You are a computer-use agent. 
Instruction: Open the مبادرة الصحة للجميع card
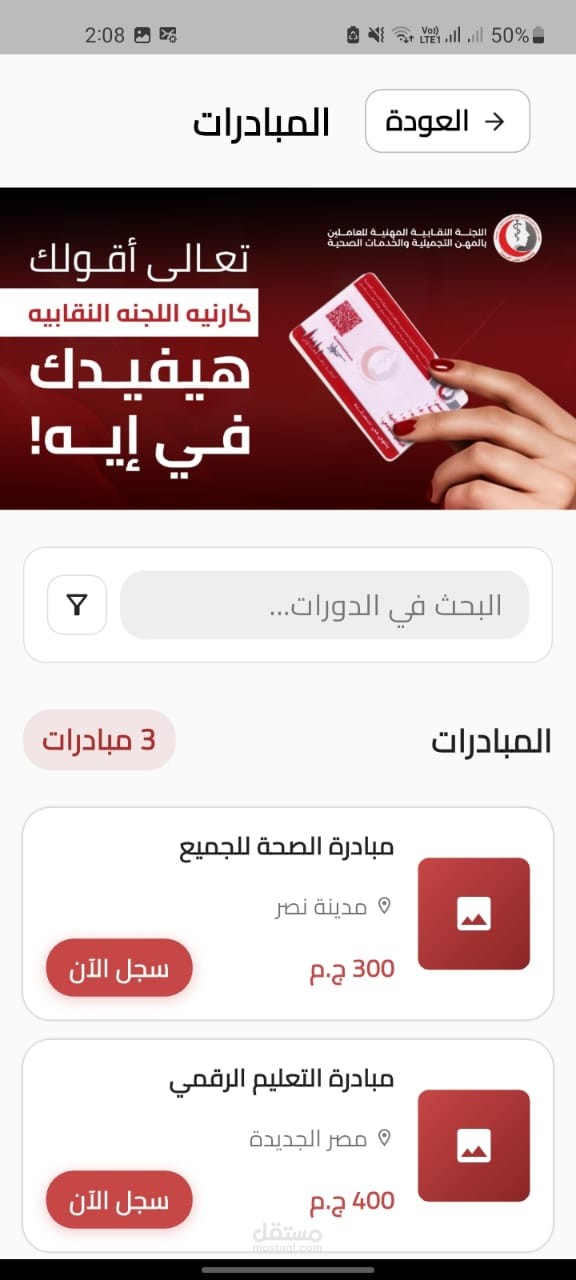click(x=288, y=913)
